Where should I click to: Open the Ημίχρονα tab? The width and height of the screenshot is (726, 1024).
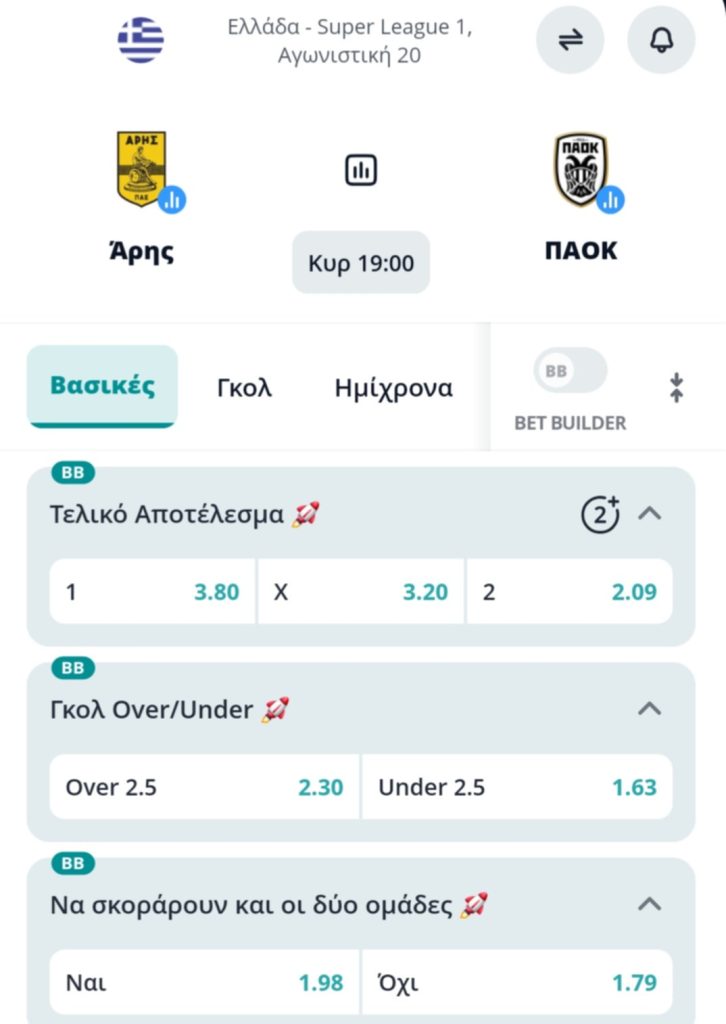(x=393, y=388)
